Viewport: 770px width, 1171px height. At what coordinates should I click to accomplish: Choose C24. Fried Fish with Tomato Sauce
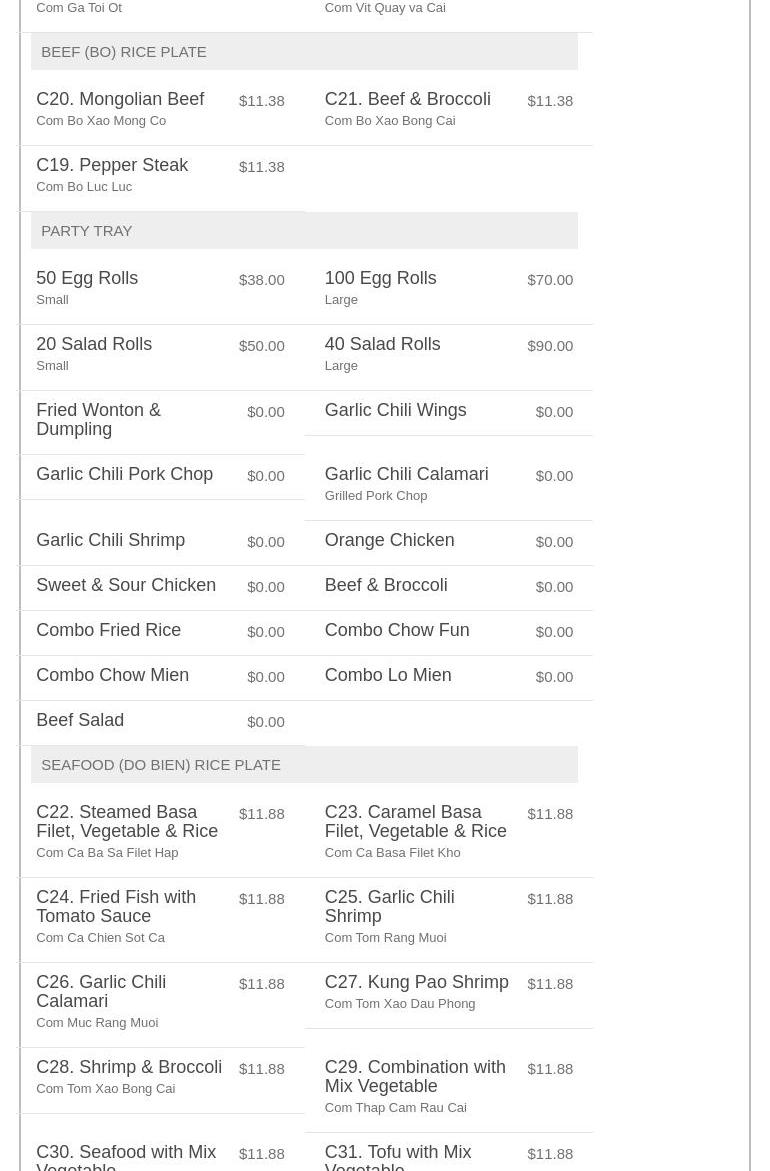116,907
